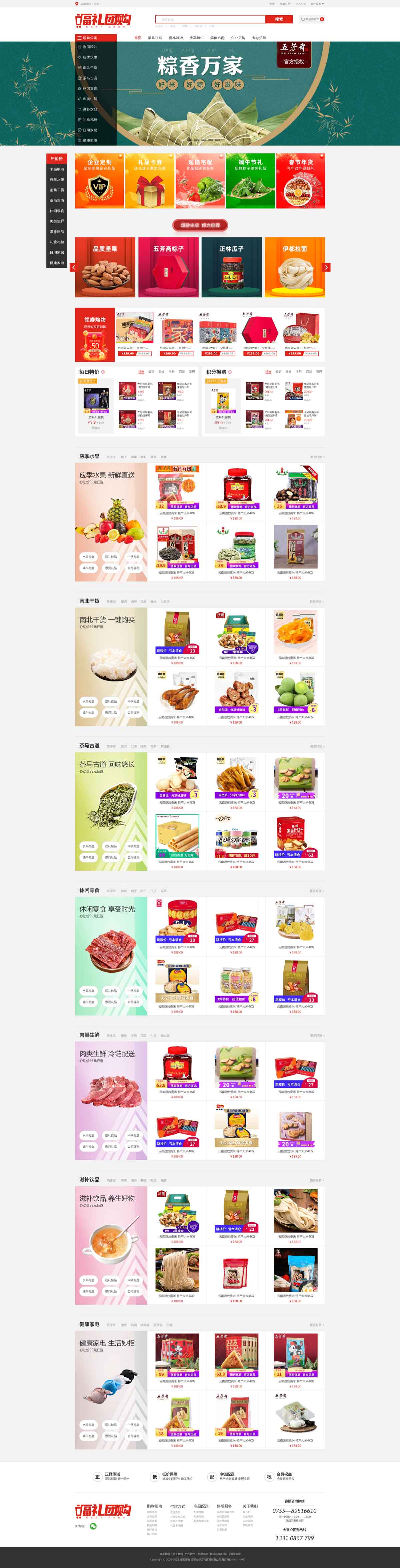Open the 品质坚果 featured card
The height and width of the screenshot is (1568, 400).
point(105,267)
